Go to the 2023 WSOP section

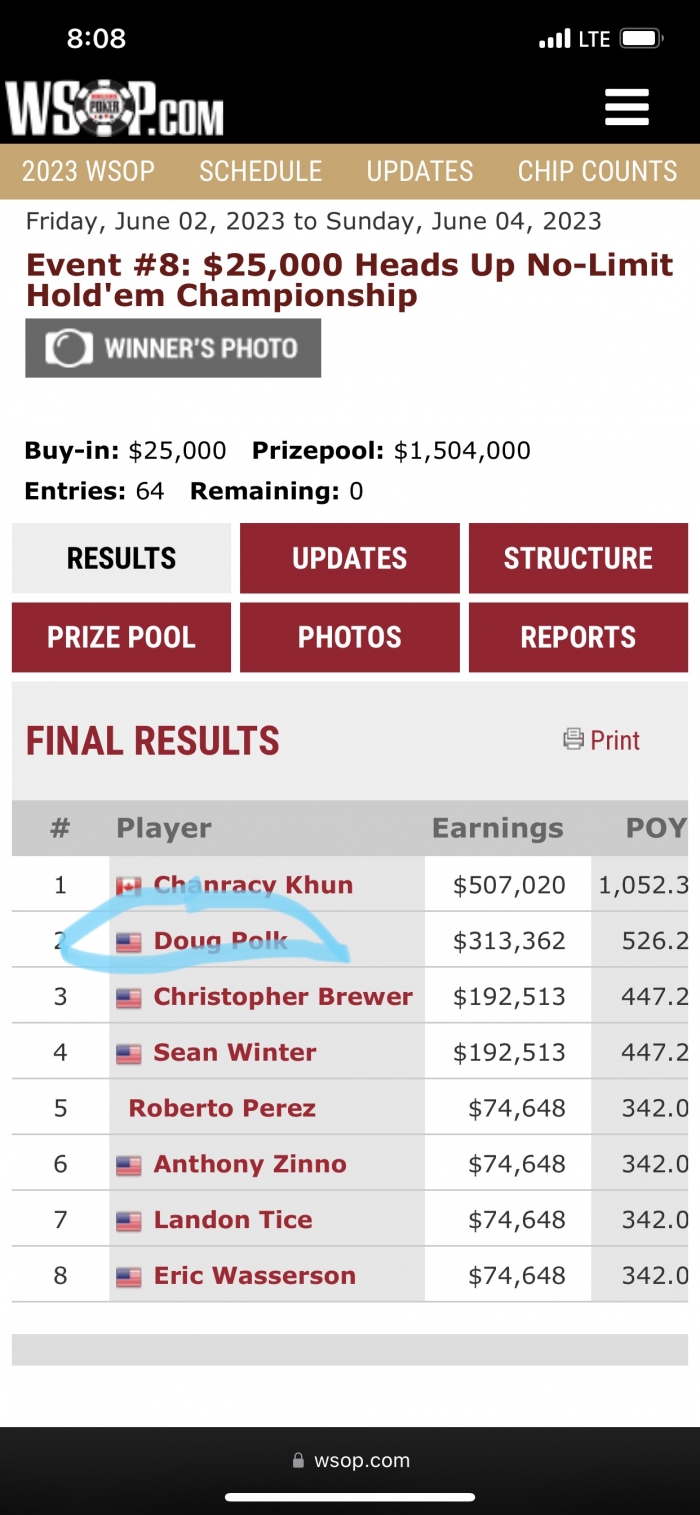(88, 171)
